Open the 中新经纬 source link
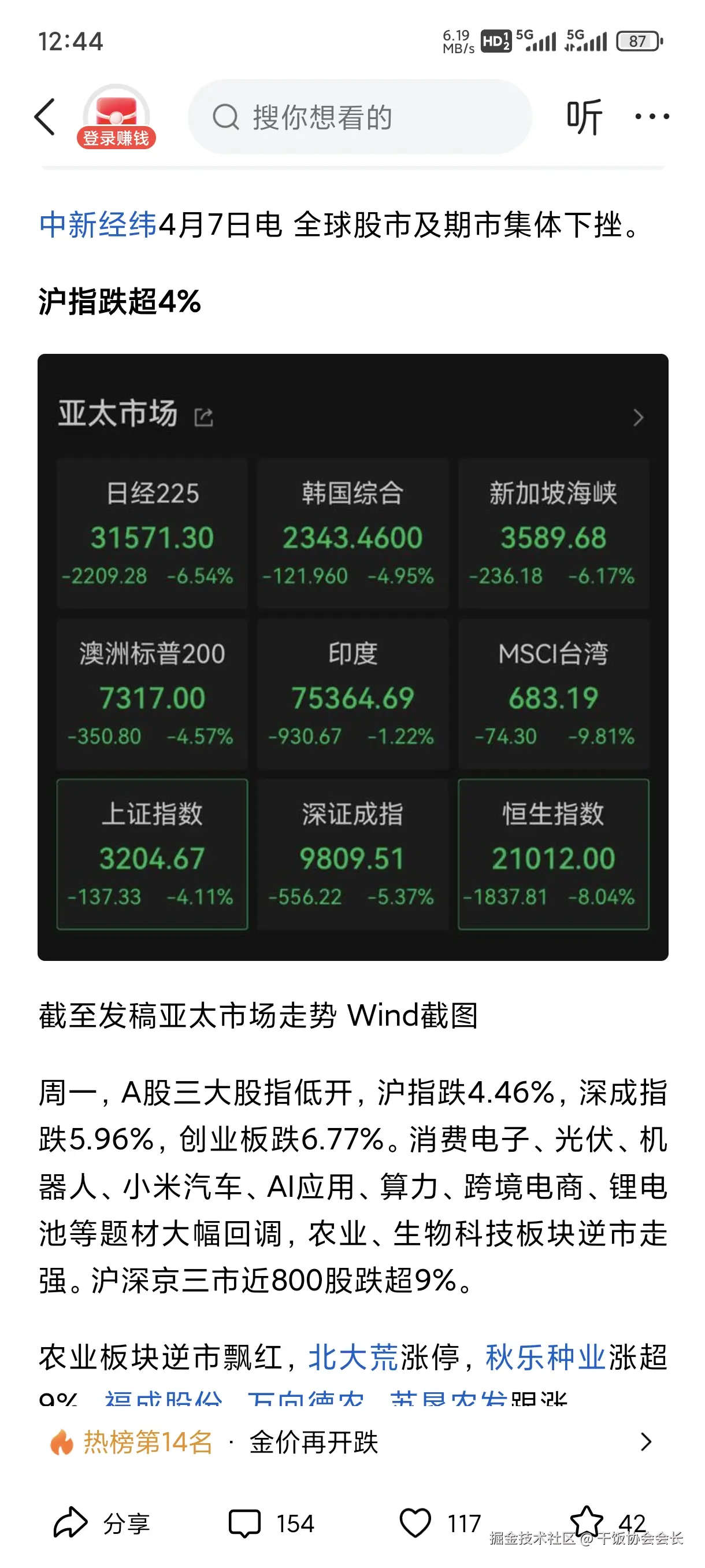This screenshot has width=705, height=1568. point(97,225)
